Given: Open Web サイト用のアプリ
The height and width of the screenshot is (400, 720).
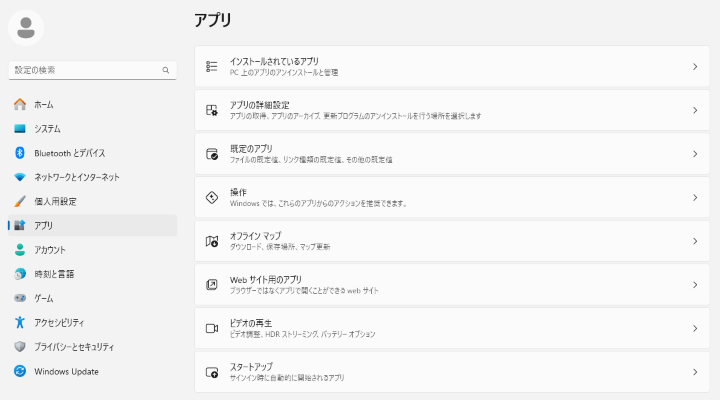Looking at the screenshot, I should coord(451,285).
